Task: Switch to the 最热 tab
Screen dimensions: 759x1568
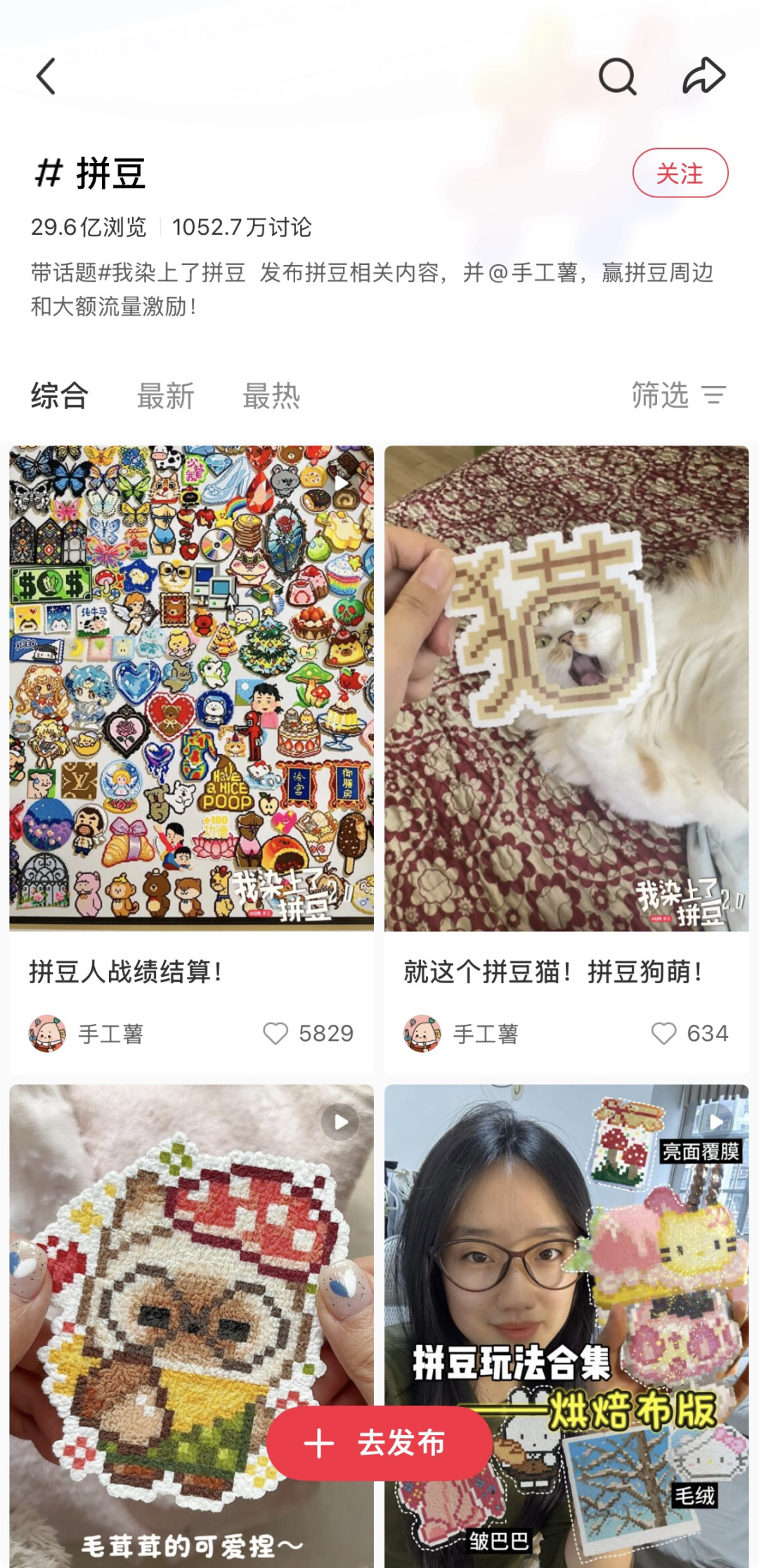Action: (x=271, y=396)
